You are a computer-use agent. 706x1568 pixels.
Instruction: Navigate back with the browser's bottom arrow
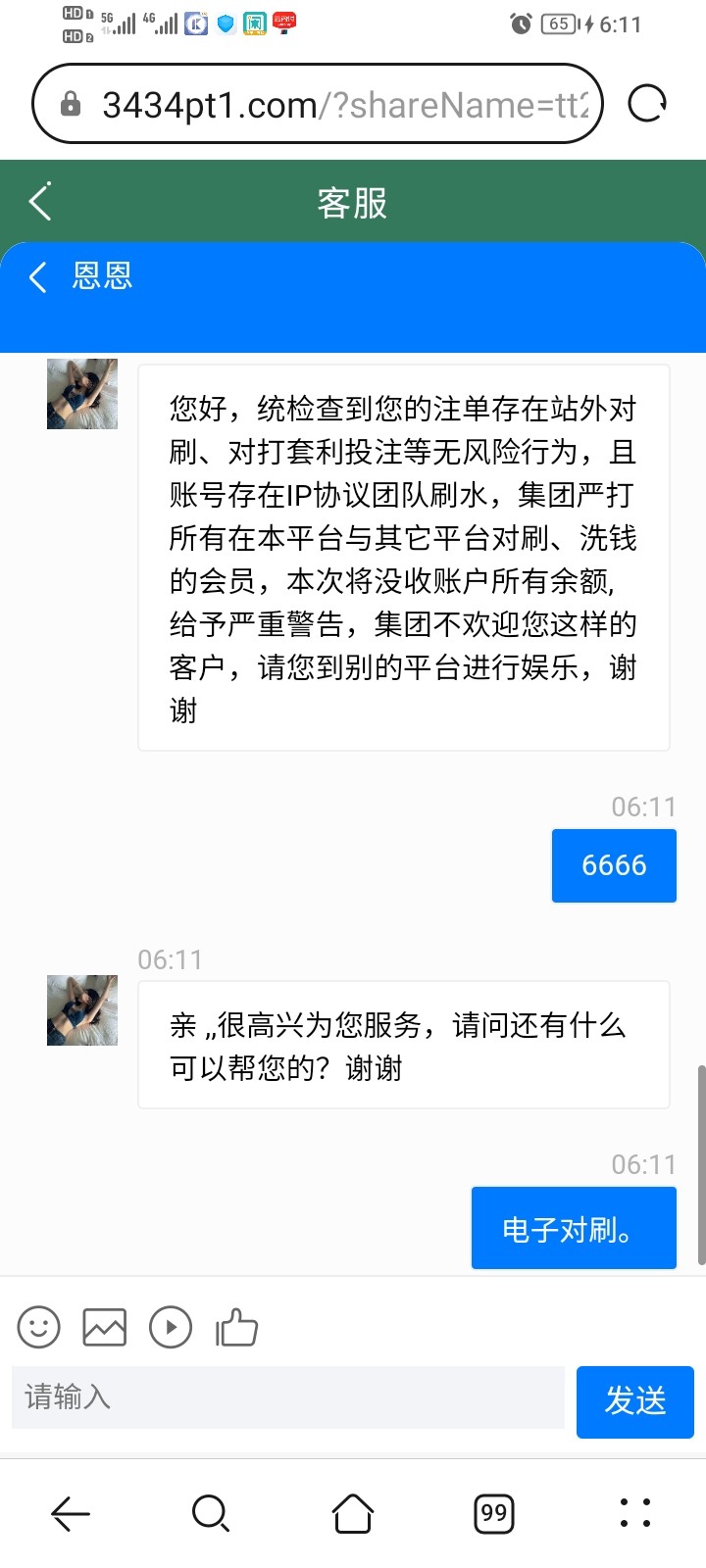coord(71,1513)
